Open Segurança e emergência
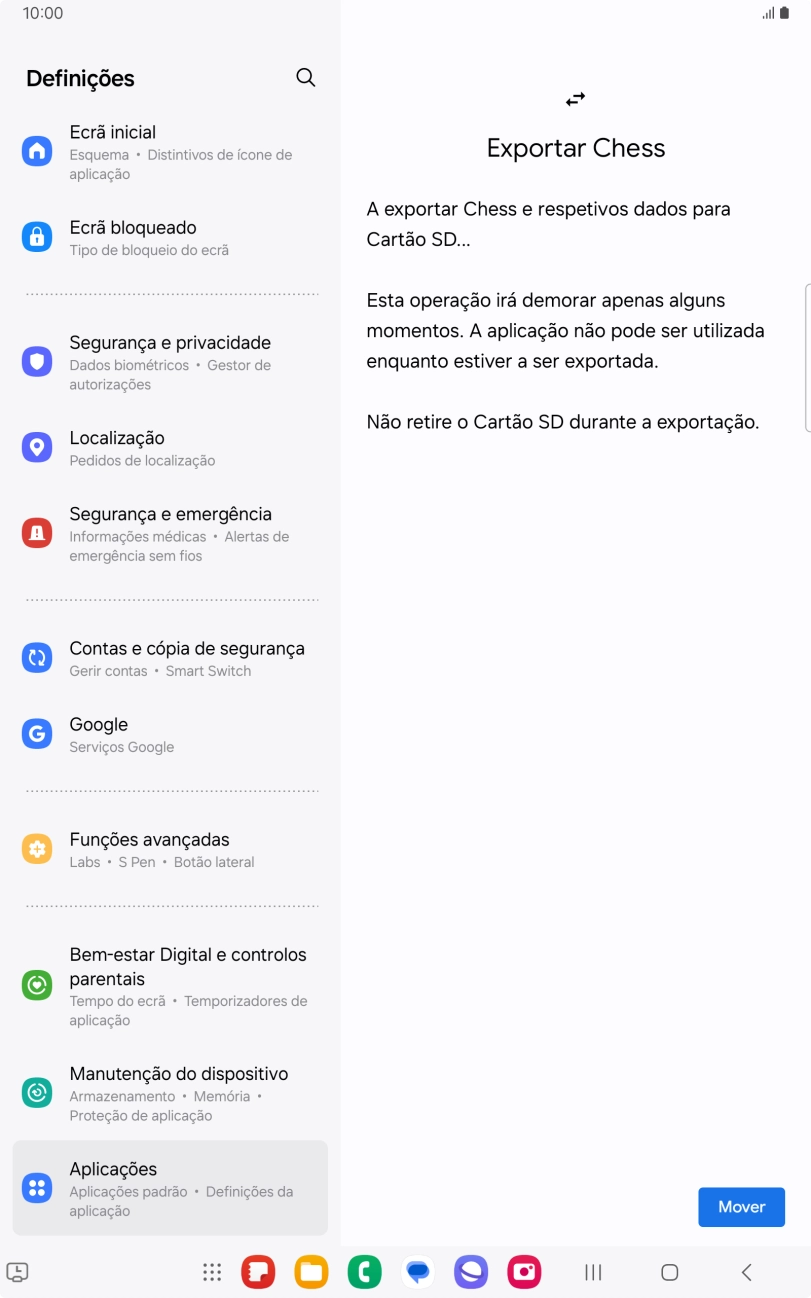Screen dimensions: 811x1298 tap(170, 534)
